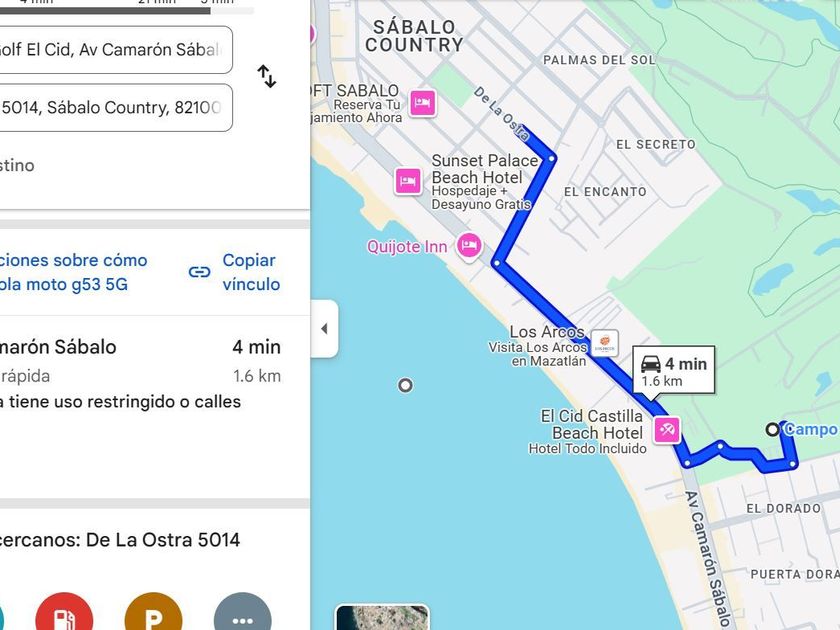Image resolution: width=840 pixels, height=630 pixels.
Task: Show more nearby categories
Action: click(242, 613)
